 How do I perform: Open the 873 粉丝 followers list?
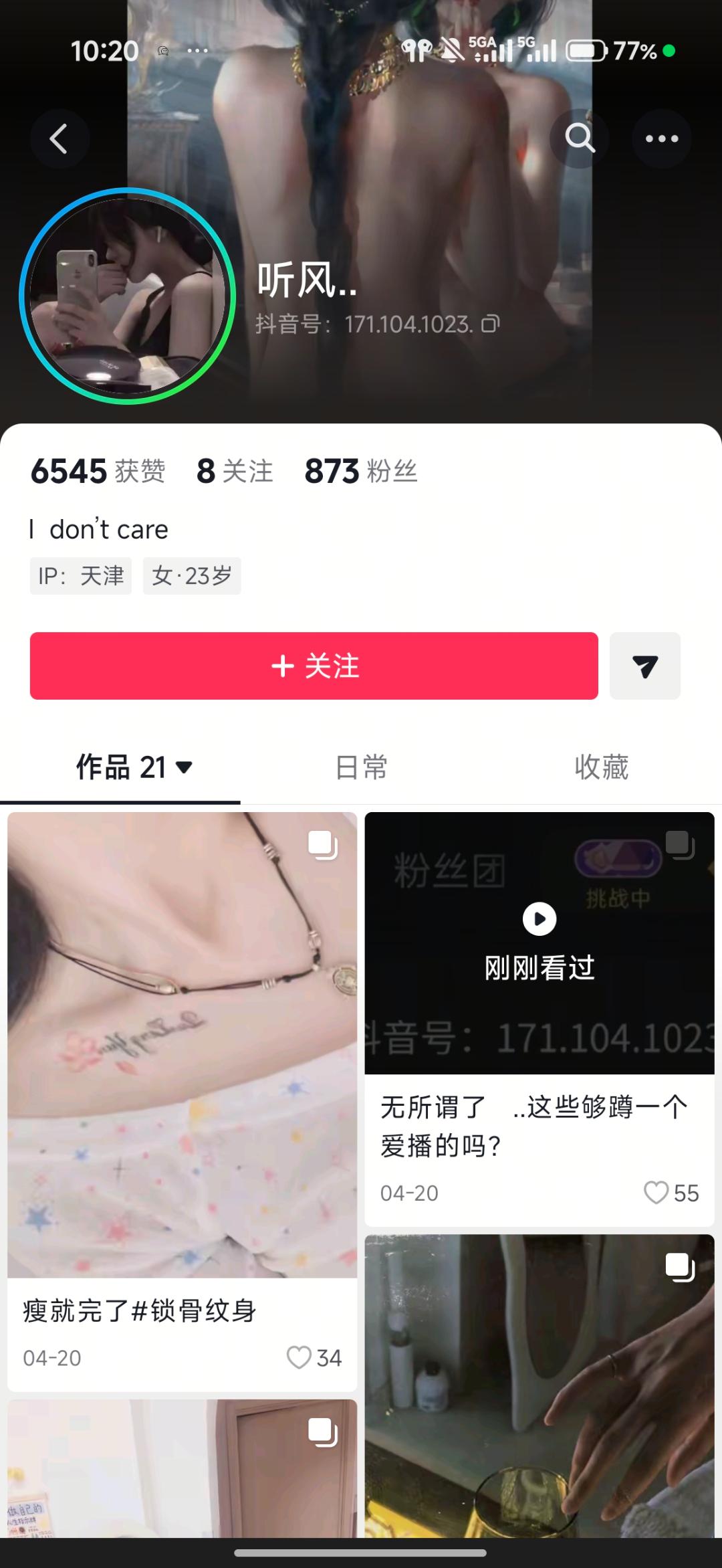coord(361,471)
